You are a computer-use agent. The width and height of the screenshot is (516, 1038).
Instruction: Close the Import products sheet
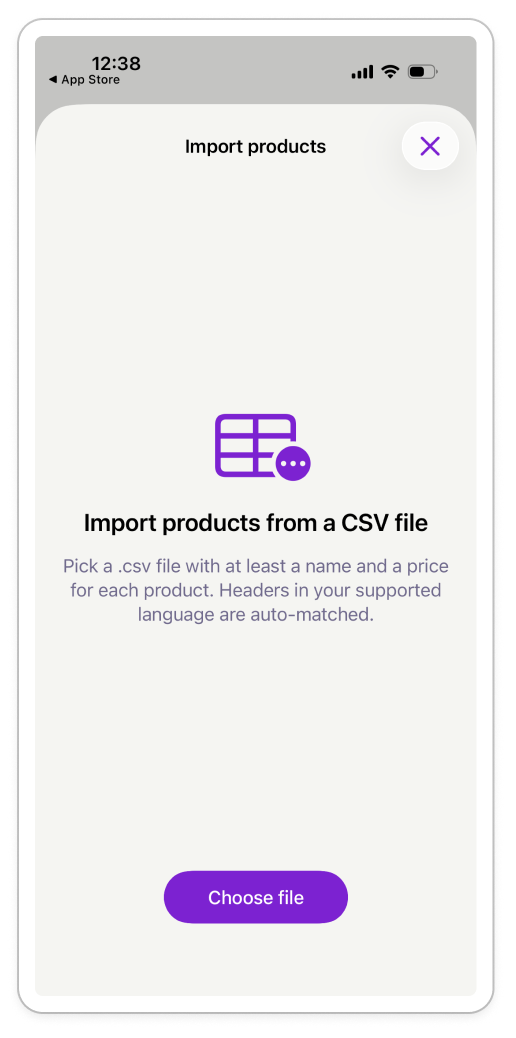(x=430, y=146)
